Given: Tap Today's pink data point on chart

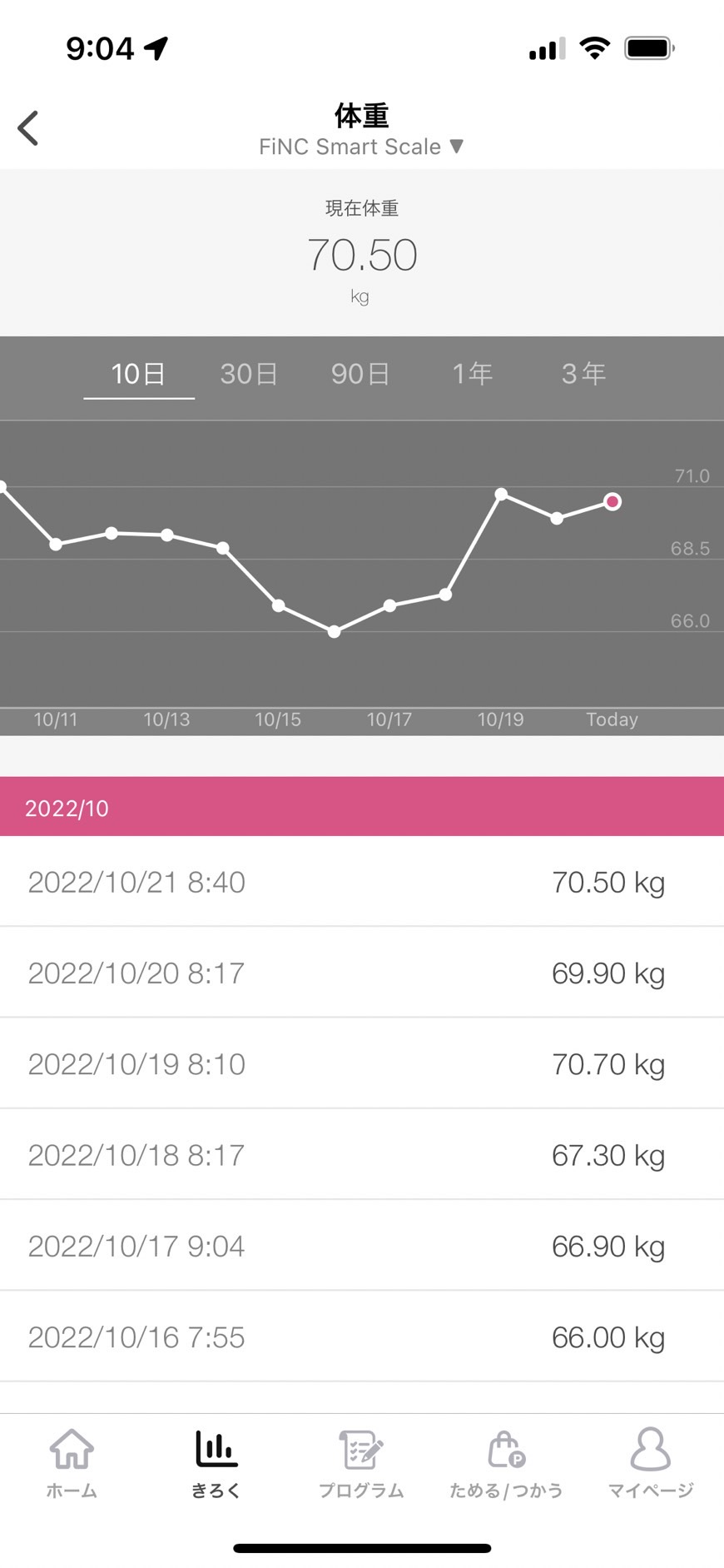Looking at the screenshot, I should pyautogui.click(x=612, y=501).
